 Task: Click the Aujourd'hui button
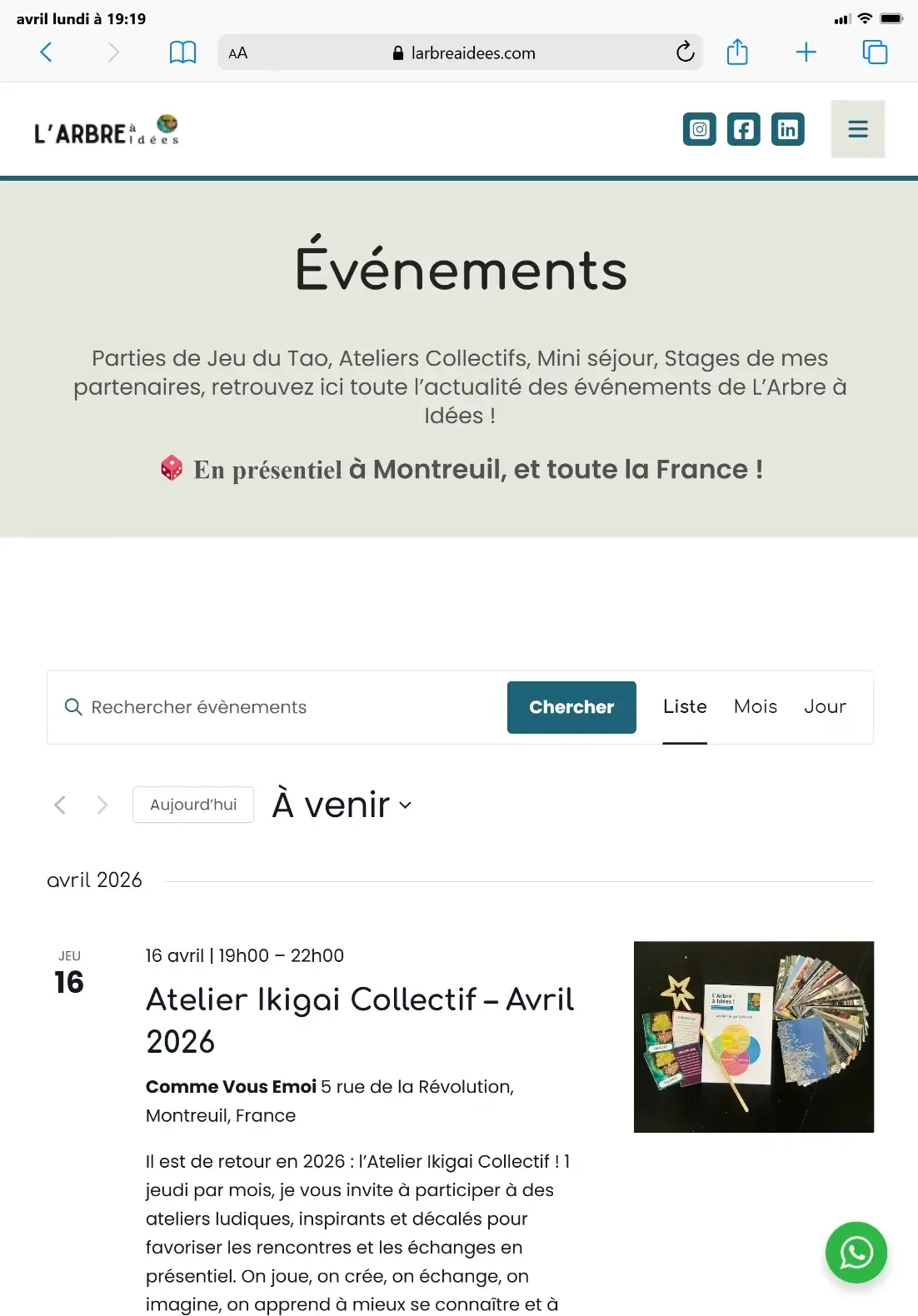[x=192, y=805]
